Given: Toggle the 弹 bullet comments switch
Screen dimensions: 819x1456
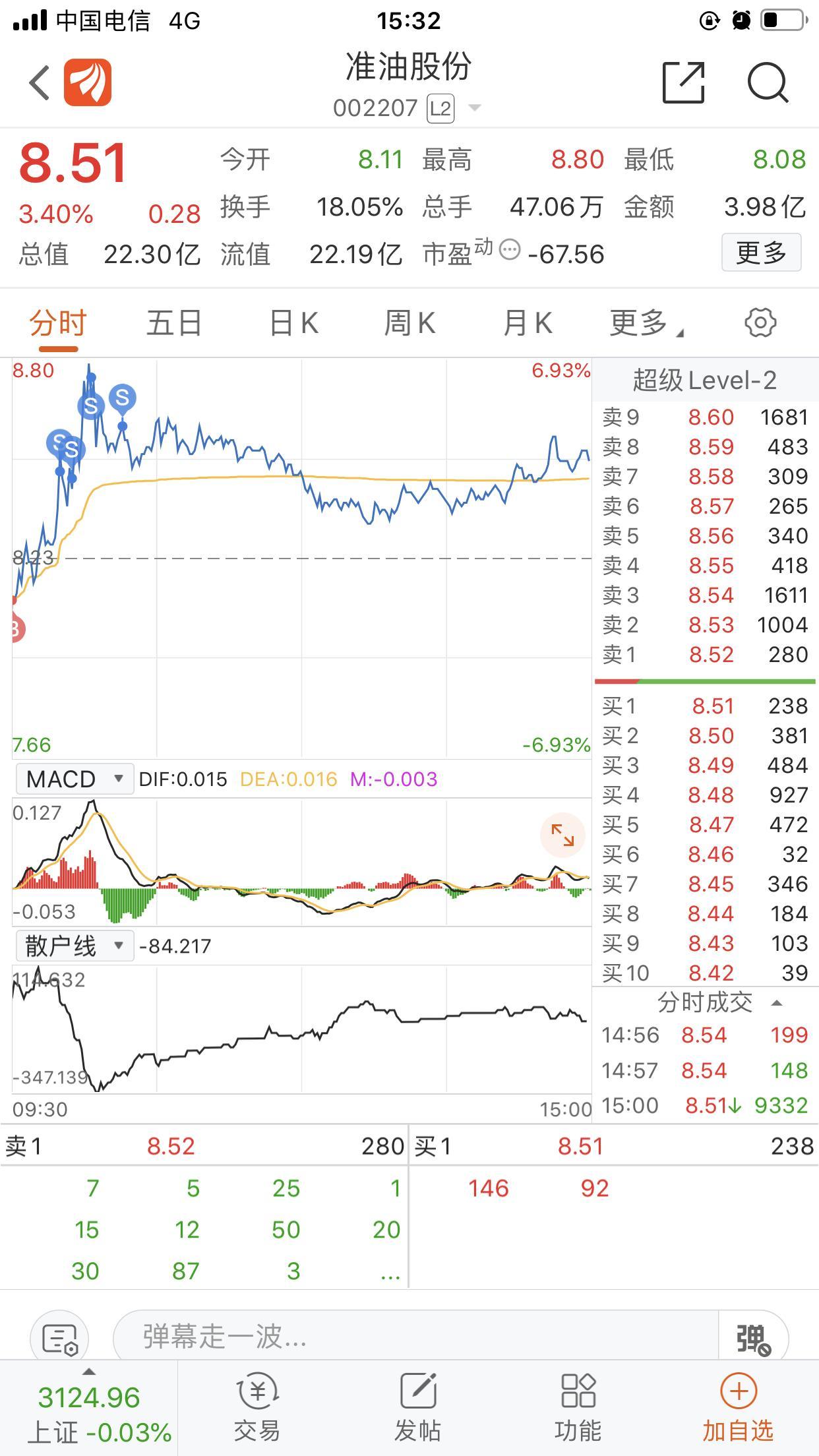Looking at the screenshot, I should pyautogui.click(x=754, y=1338).
